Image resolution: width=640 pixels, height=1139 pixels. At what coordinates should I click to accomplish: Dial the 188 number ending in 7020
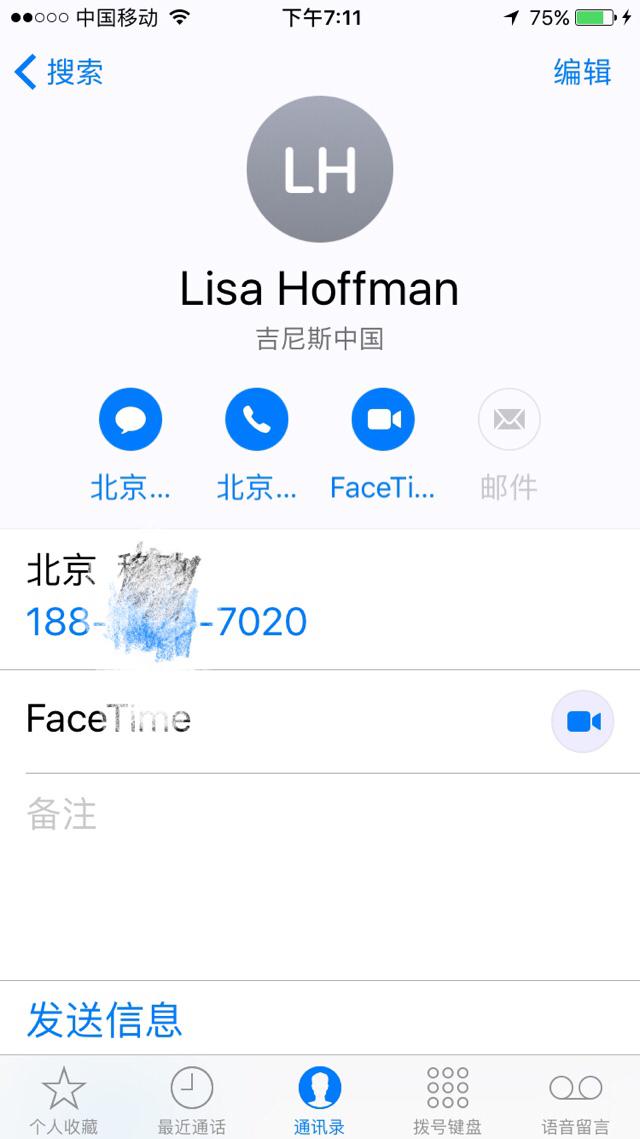tap(166, 622)
